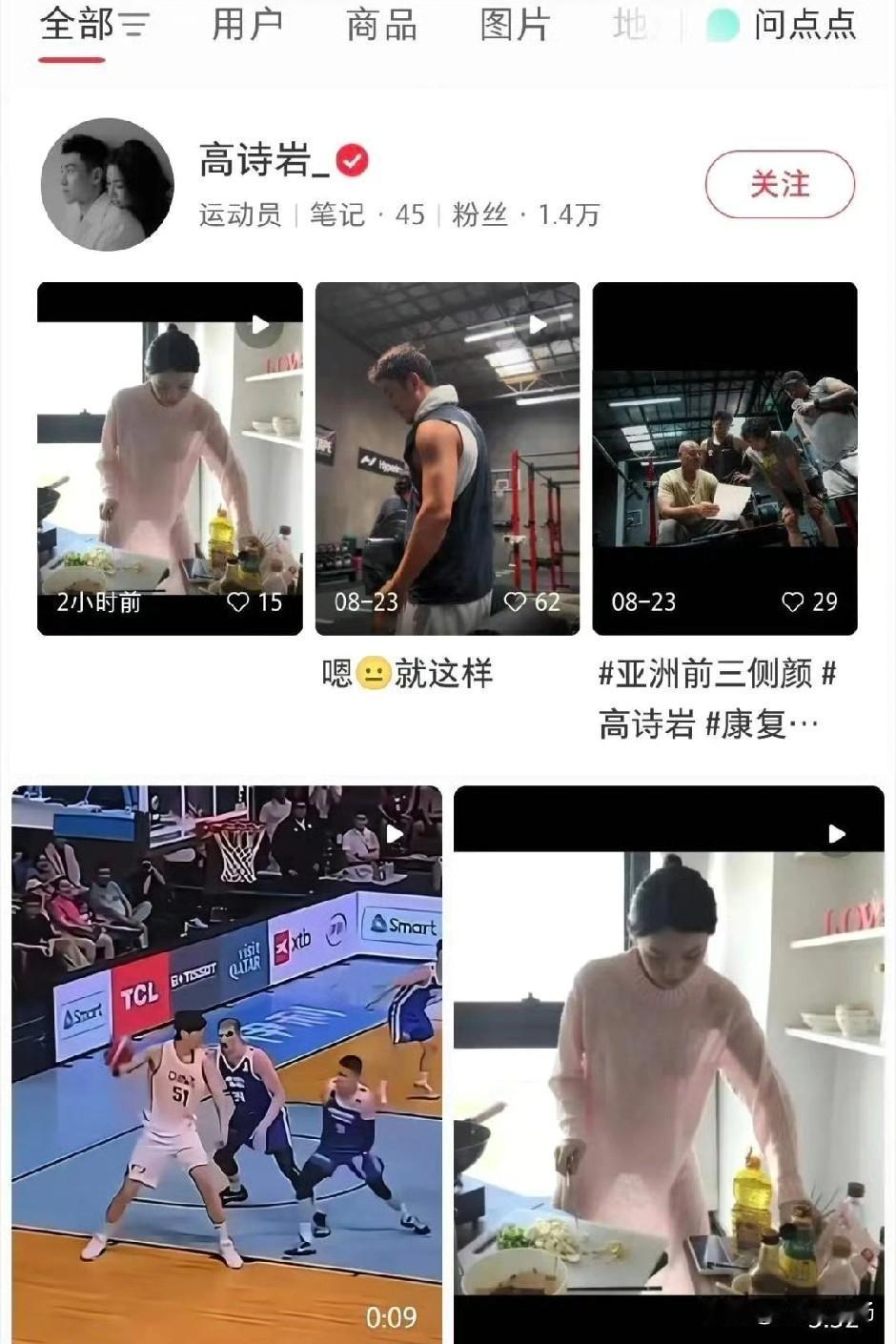Screen dimensions: 896x1344
Task: Like the post with 29 likes
Action: (x=792, y=601)
